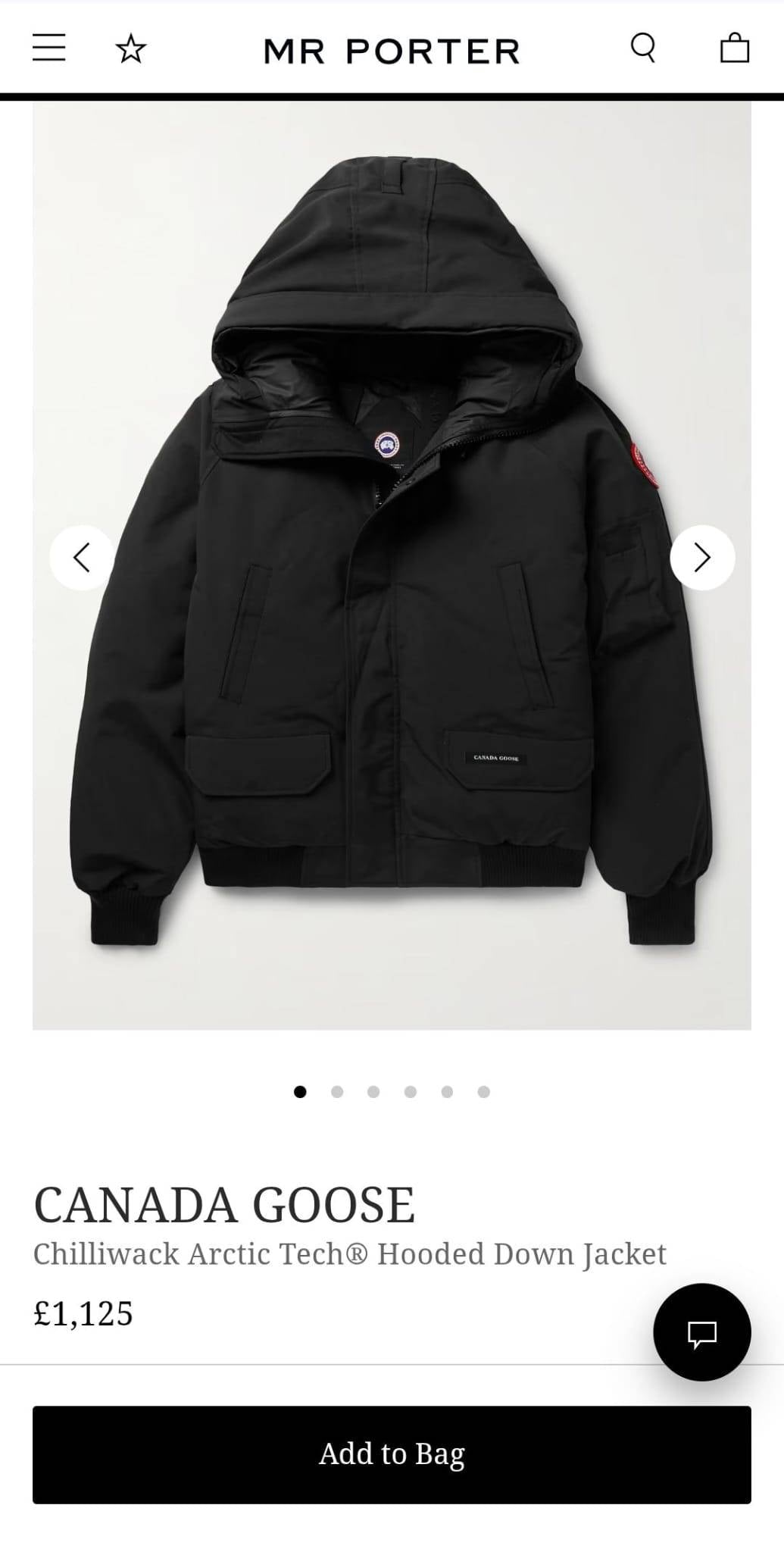
Task: Show the next product image
Action: click(702, 558)
